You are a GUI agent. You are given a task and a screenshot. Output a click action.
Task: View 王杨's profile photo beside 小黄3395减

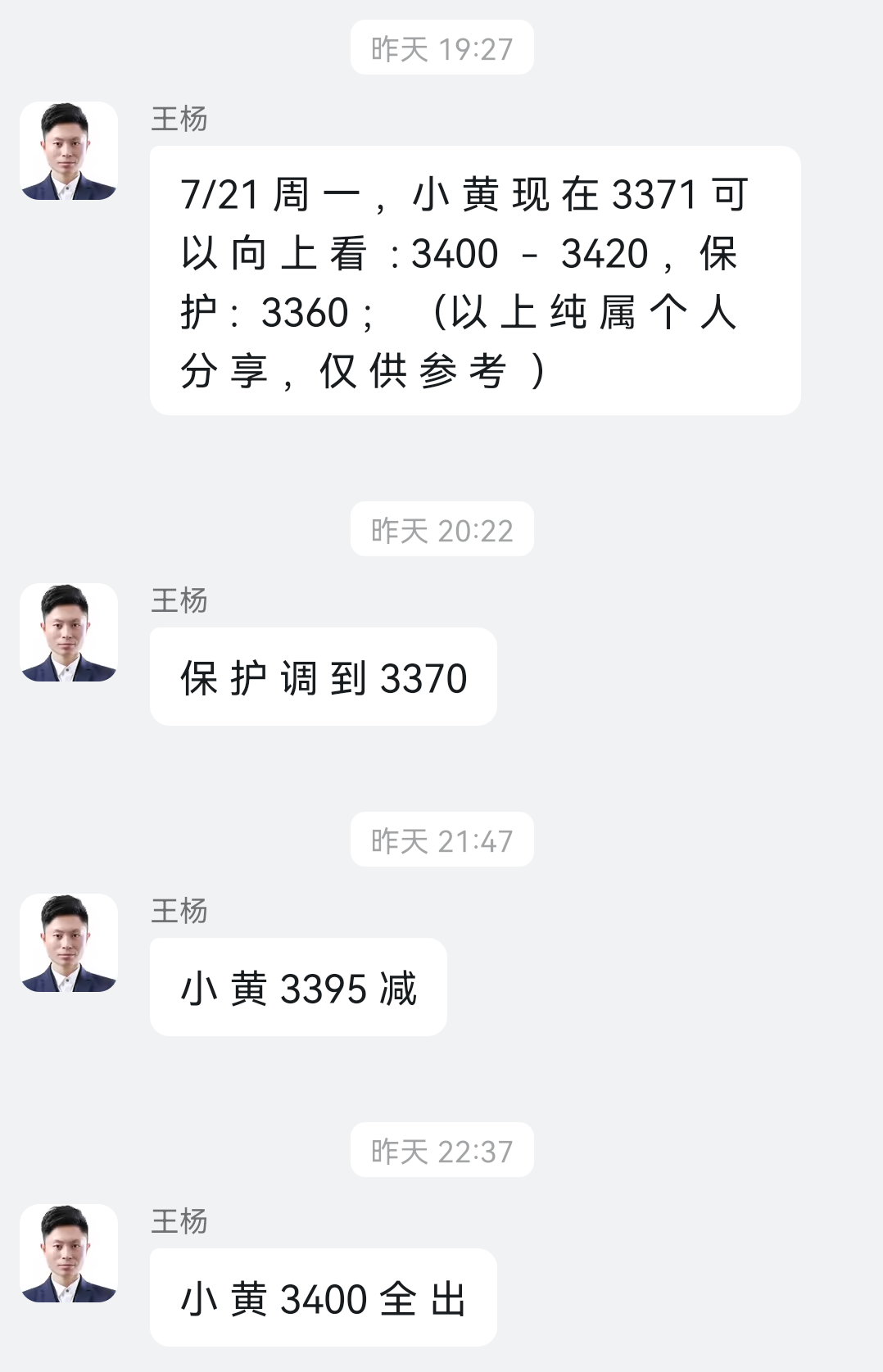click(69, 943)
